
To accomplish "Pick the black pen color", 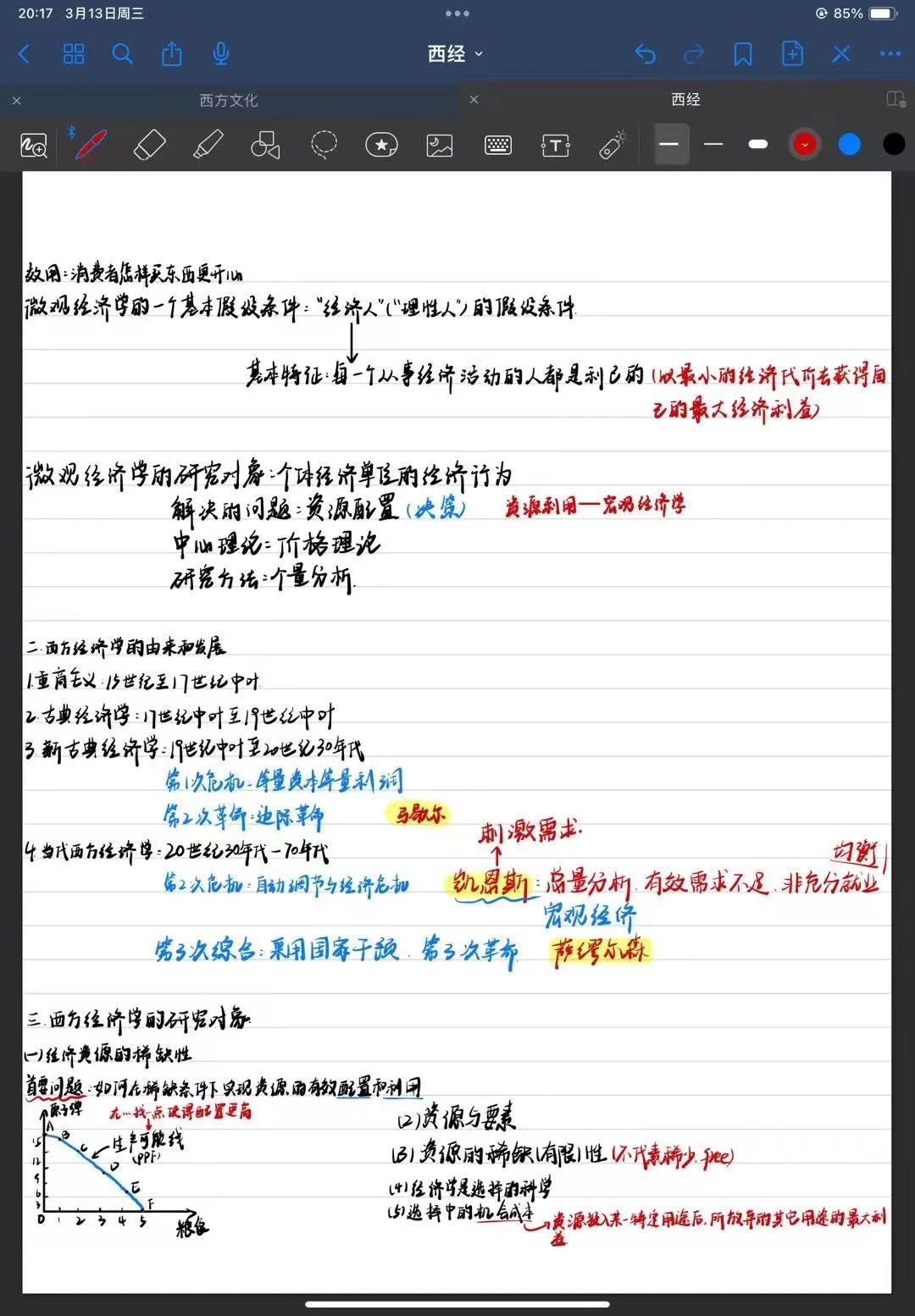I will tap(894, 145).
